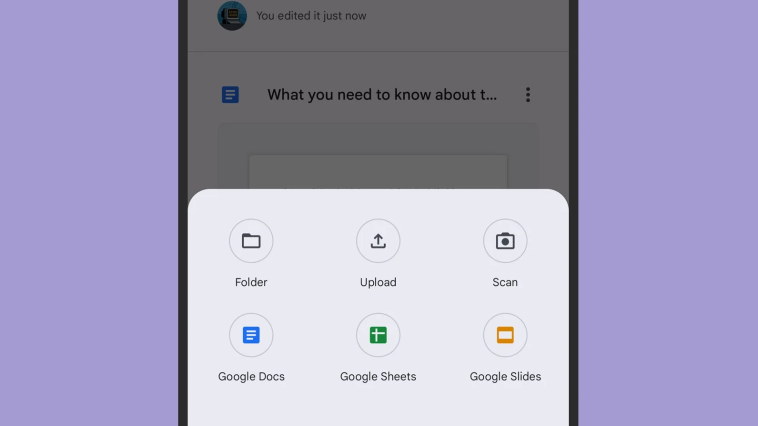Create a new Google Sheets spreadsheet

tap(378, 336)
